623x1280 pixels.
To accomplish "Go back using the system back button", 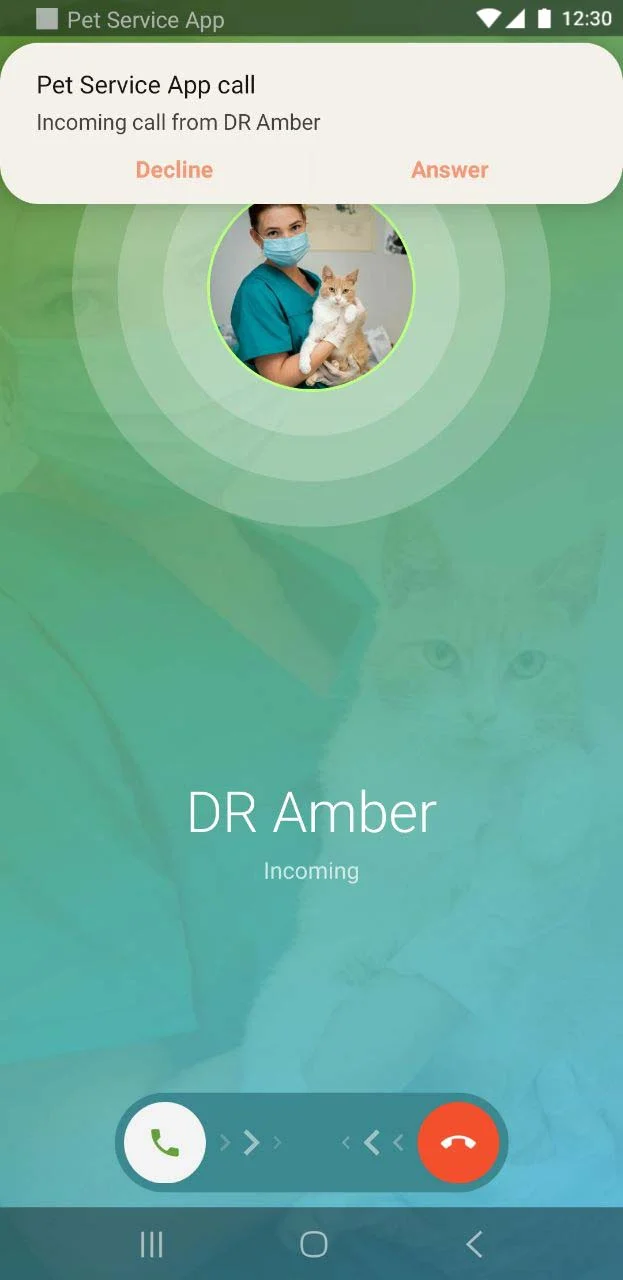I will coord(474,1244).
